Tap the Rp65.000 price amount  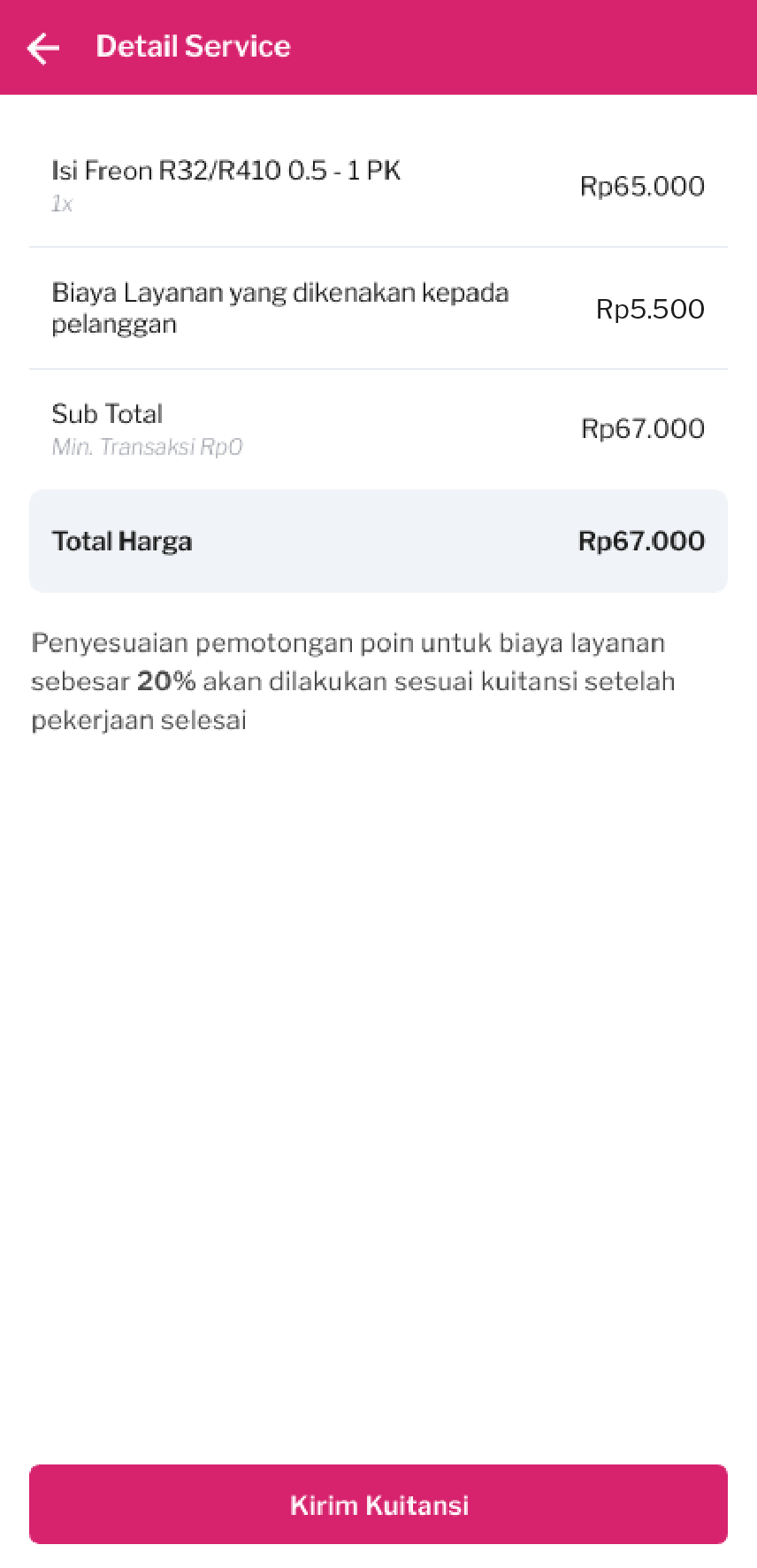[x=642, y=186]
